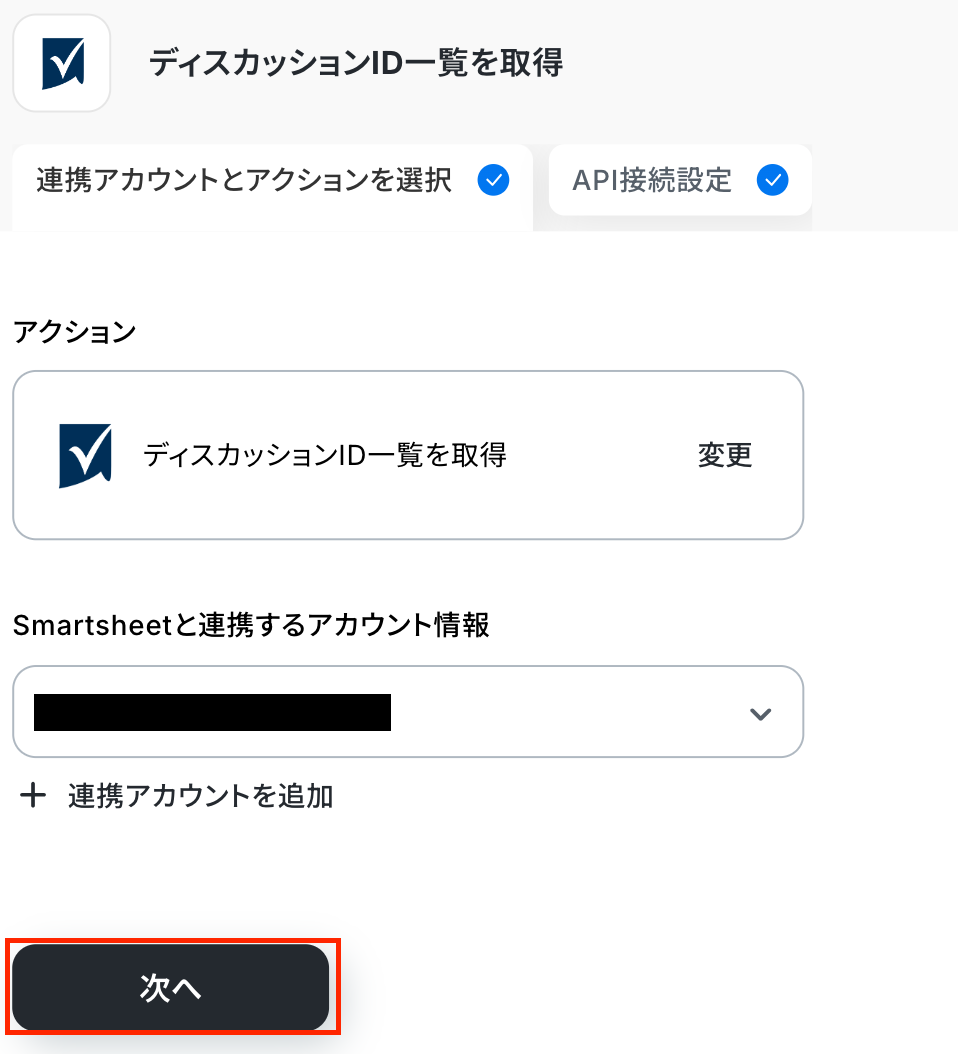Screen dimensions: 958x1054
Task: Proceed with the 次へ button
Action: pos(171,988)
